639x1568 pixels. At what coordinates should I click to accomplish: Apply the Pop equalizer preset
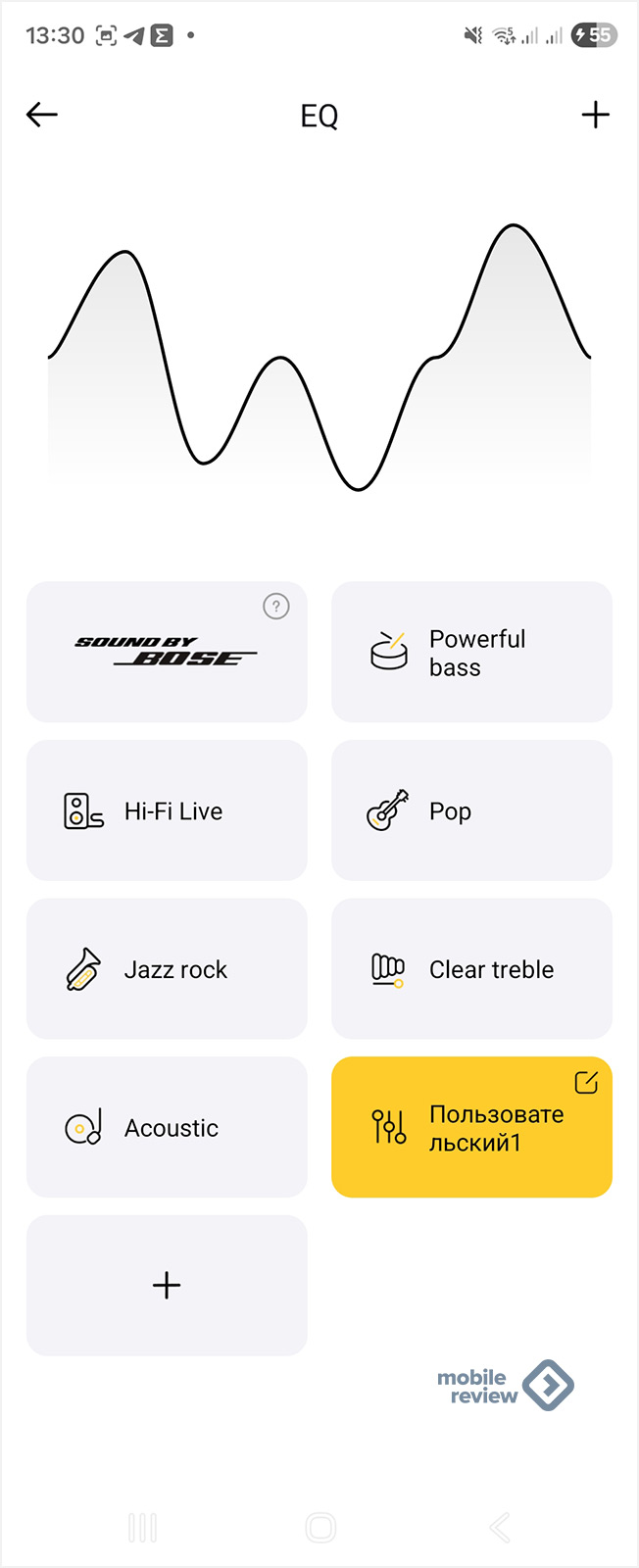(x=471, y=811)
